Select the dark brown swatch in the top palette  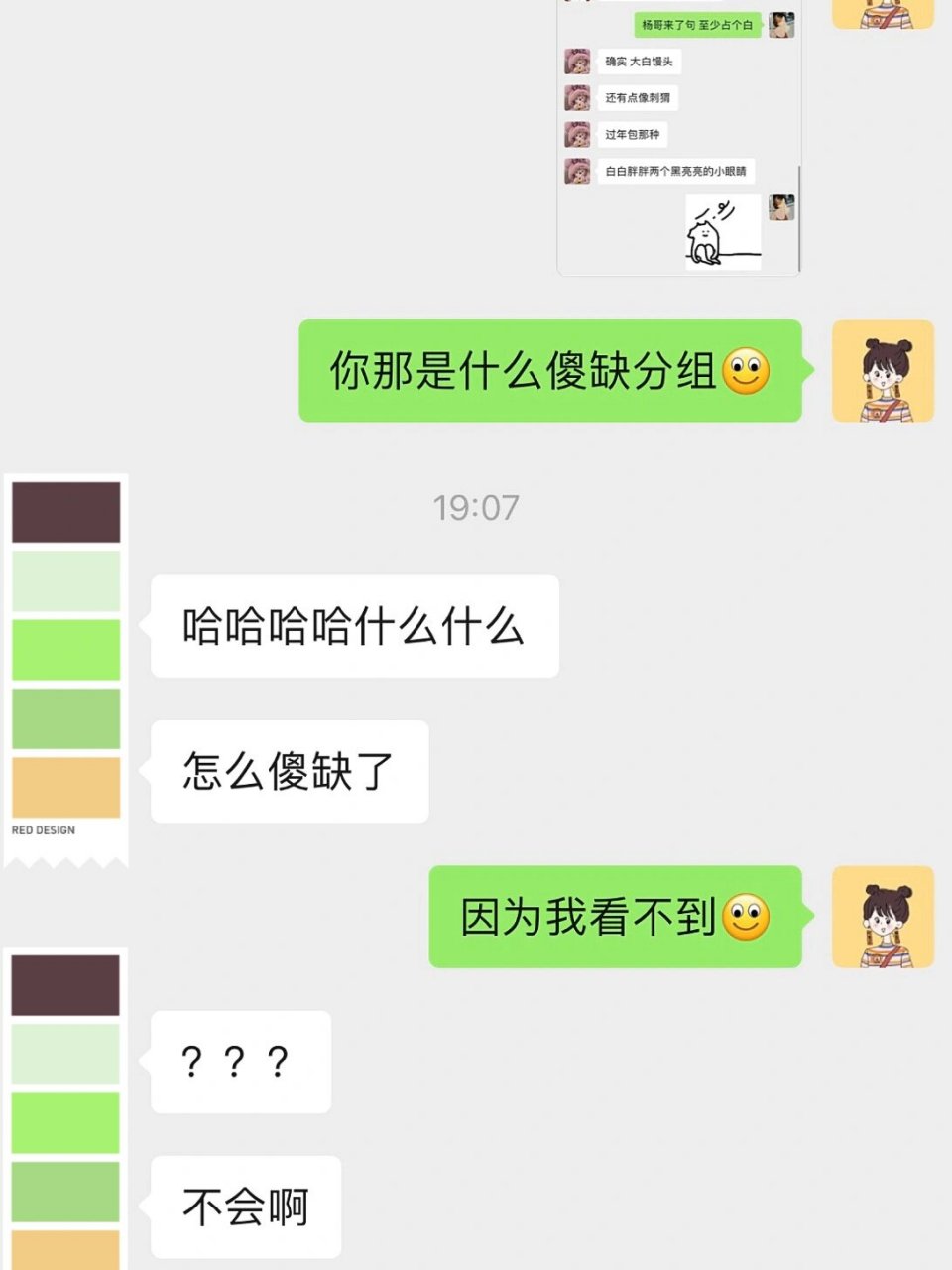(64, 512)
